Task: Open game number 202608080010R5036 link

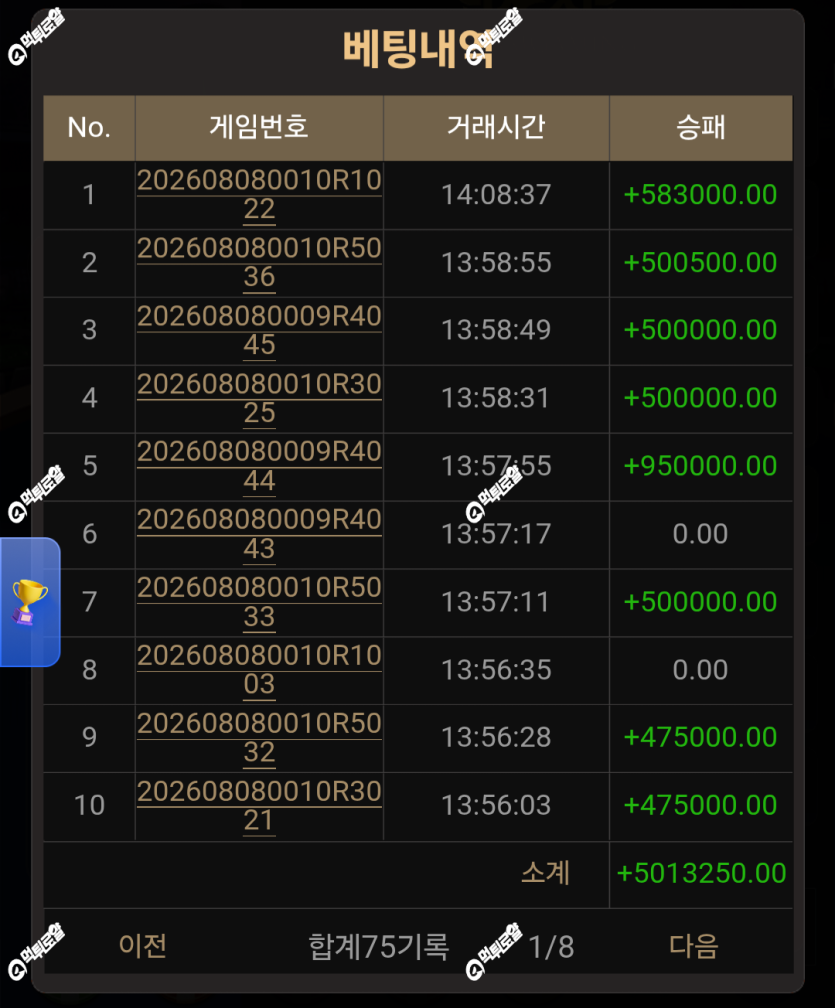Action: pyautogui.click(x=259, y=262)
